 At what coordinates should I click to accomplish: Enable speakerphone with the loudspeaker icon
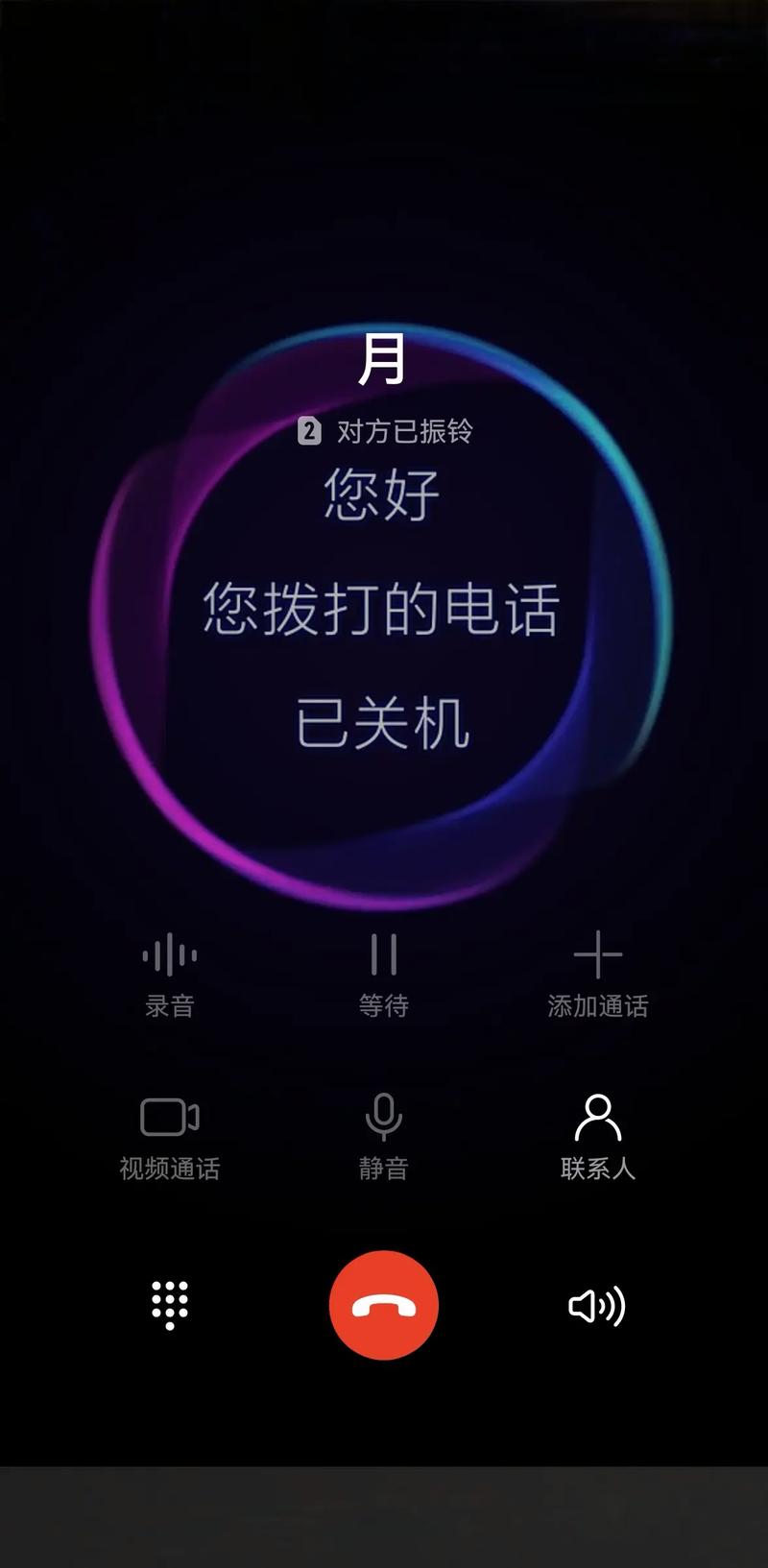pos(597,1304)
